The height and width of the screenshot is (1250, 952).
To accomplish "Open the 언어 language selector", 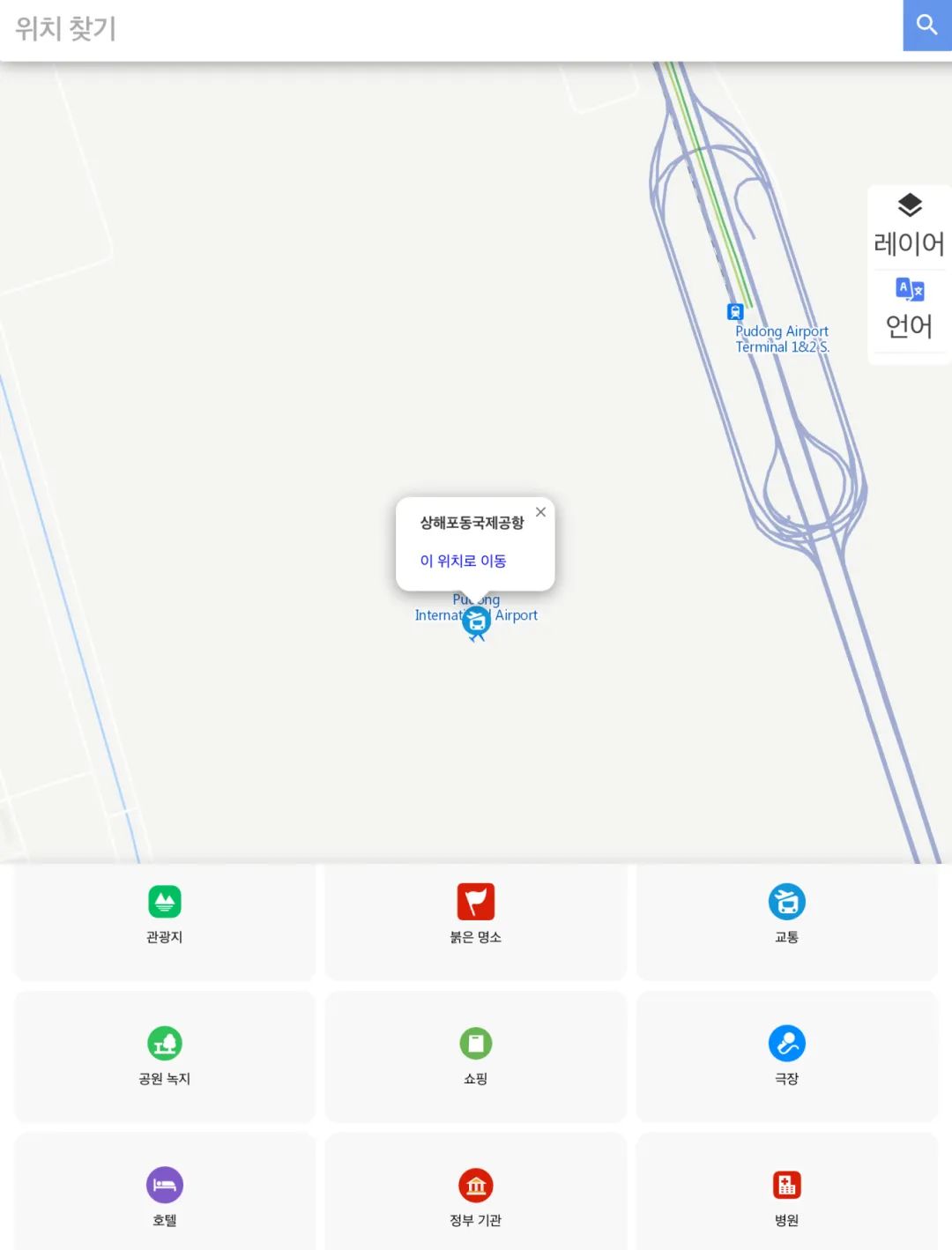I will pos(909,308).
